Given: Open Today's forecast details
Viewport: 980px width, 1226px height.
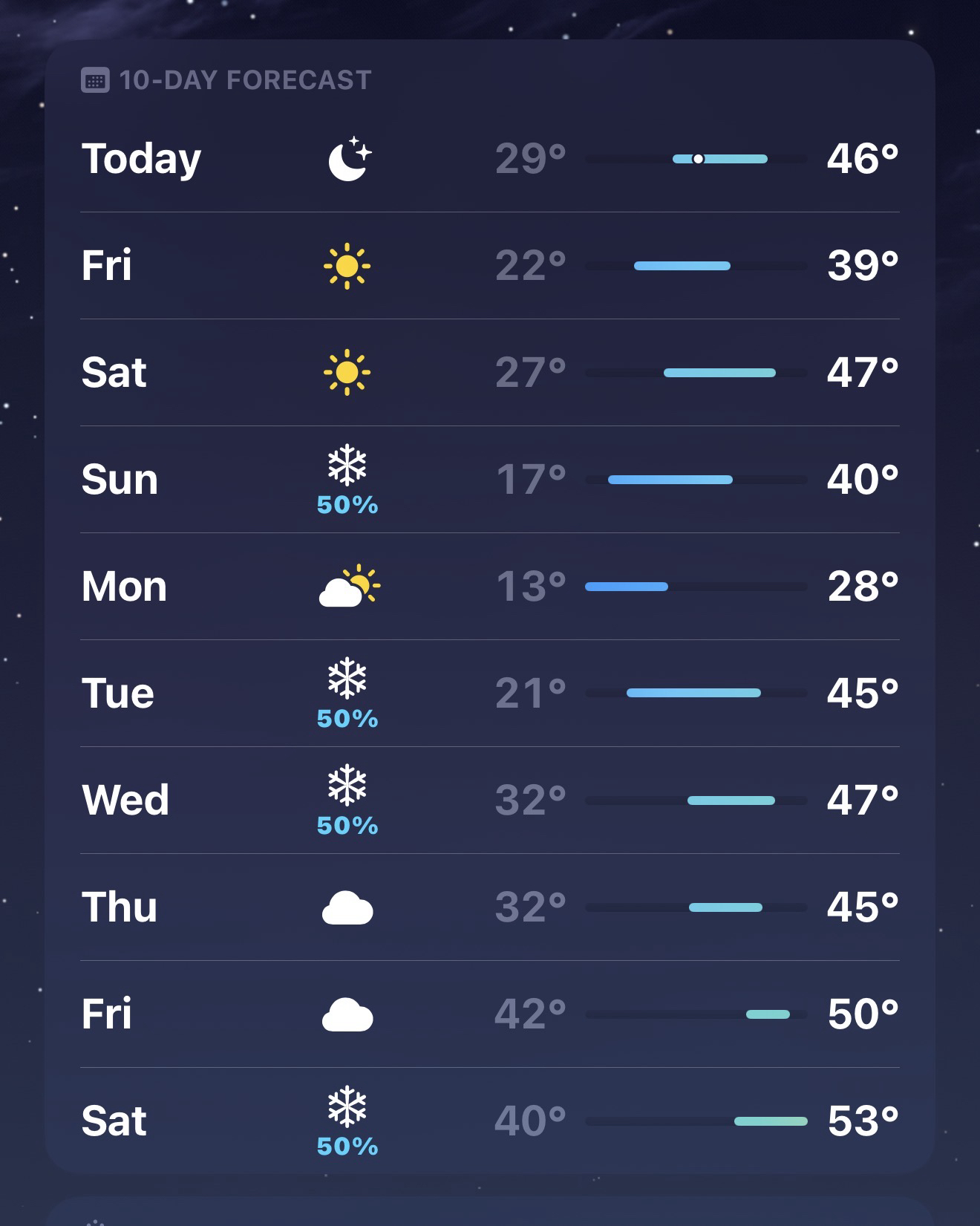Looking at the screenshot, I should click(x=489, y=159).
